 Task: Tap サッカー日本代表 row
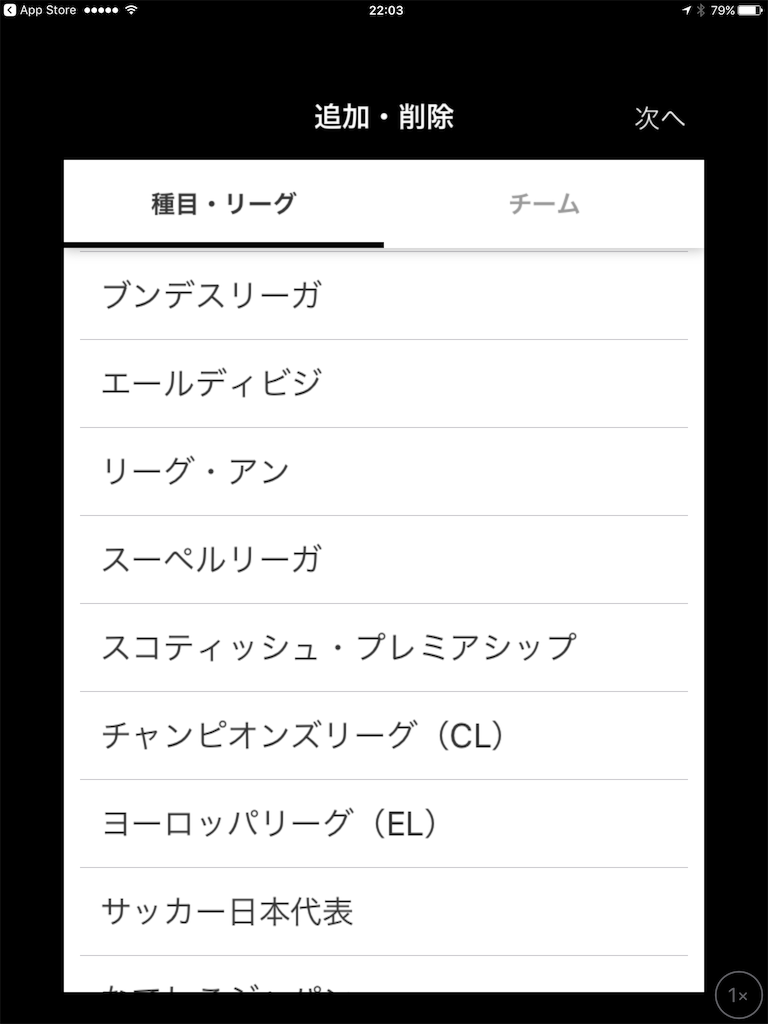coord(384,912)
